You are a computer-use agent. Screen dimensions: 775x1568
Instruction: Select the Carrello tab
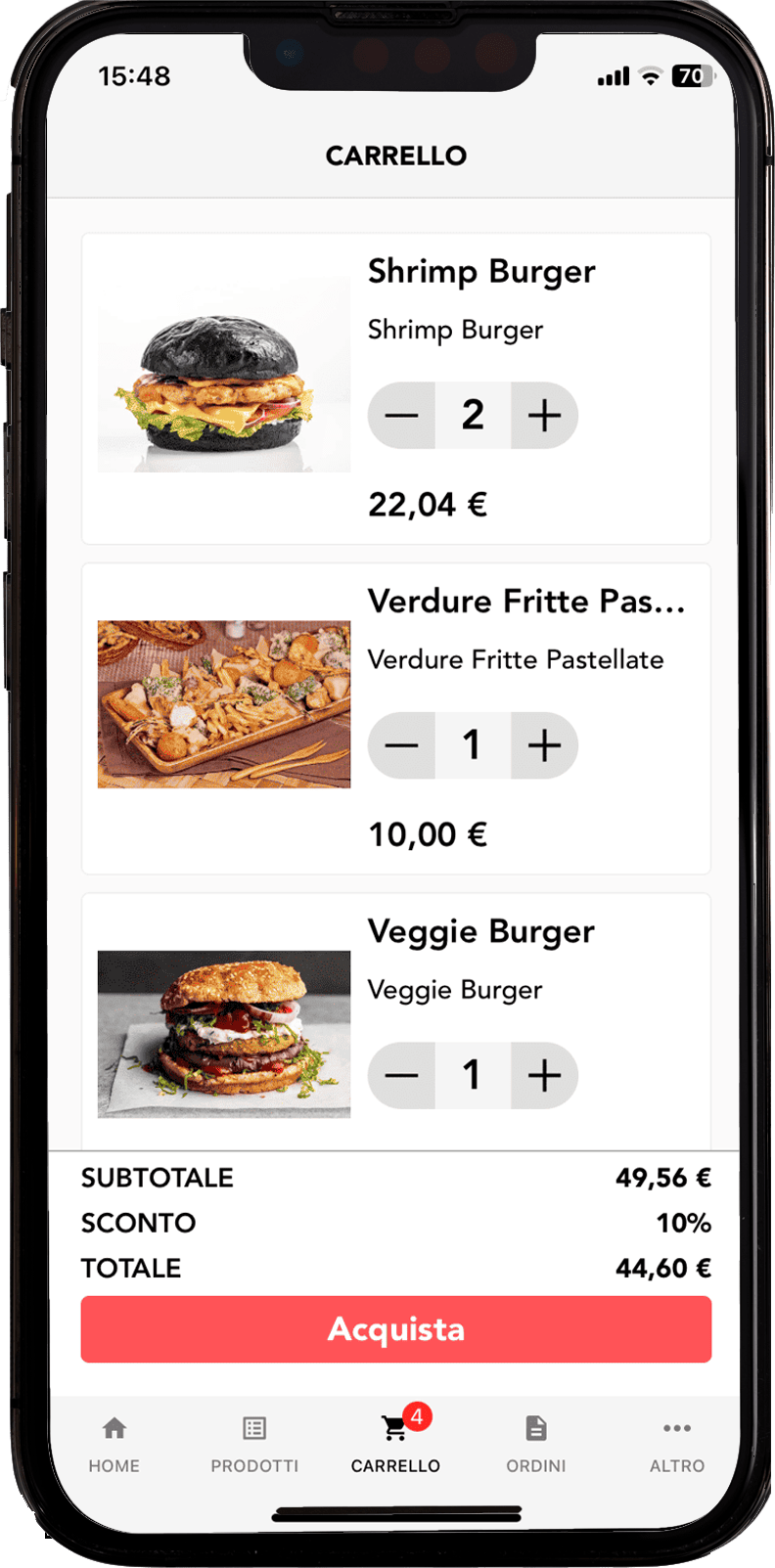pyautogui.click(x=395, y=1443)
